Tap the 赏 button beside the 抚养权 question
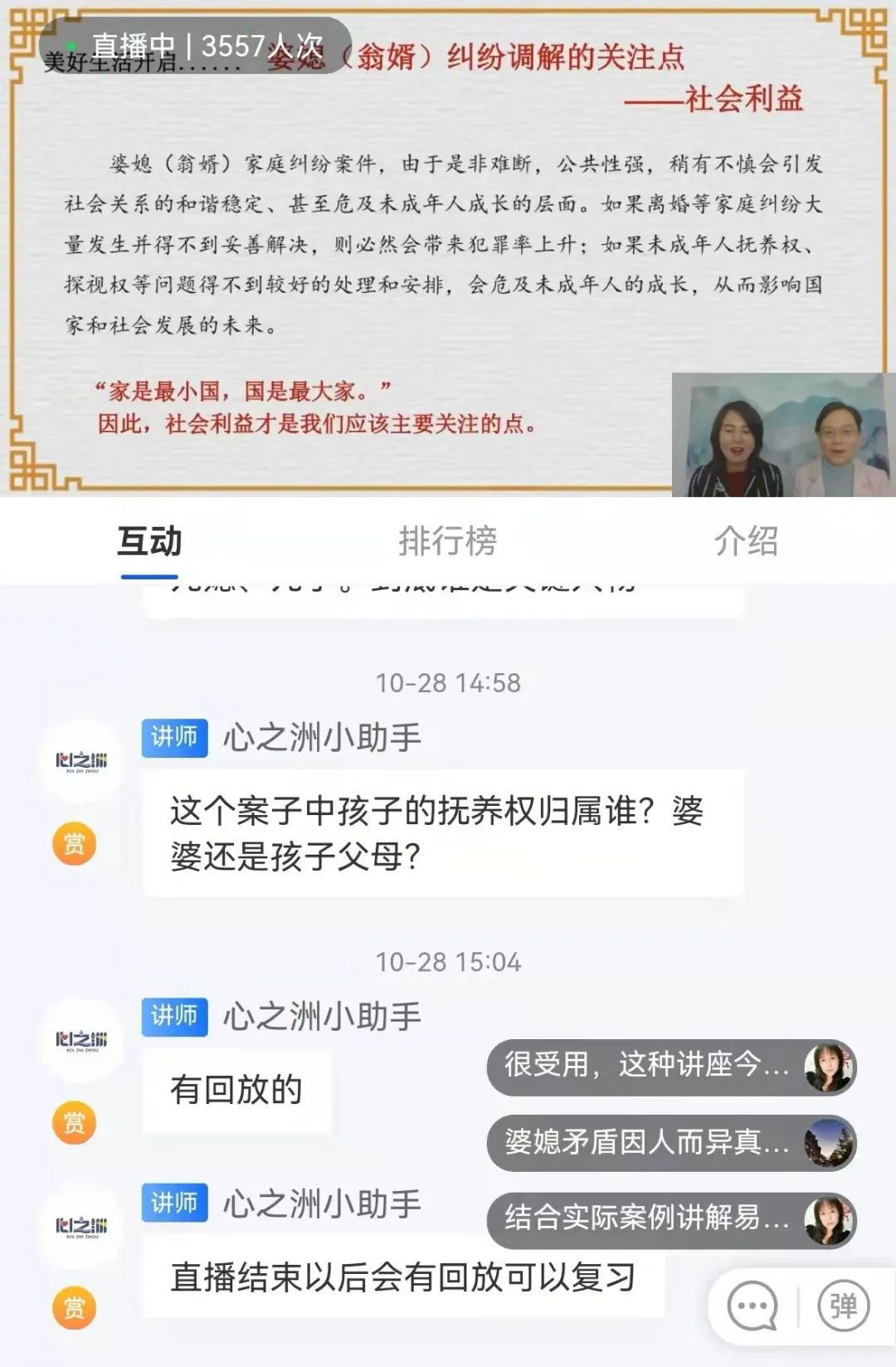Screen dimensions: 896x1367 tap(75, 844)
